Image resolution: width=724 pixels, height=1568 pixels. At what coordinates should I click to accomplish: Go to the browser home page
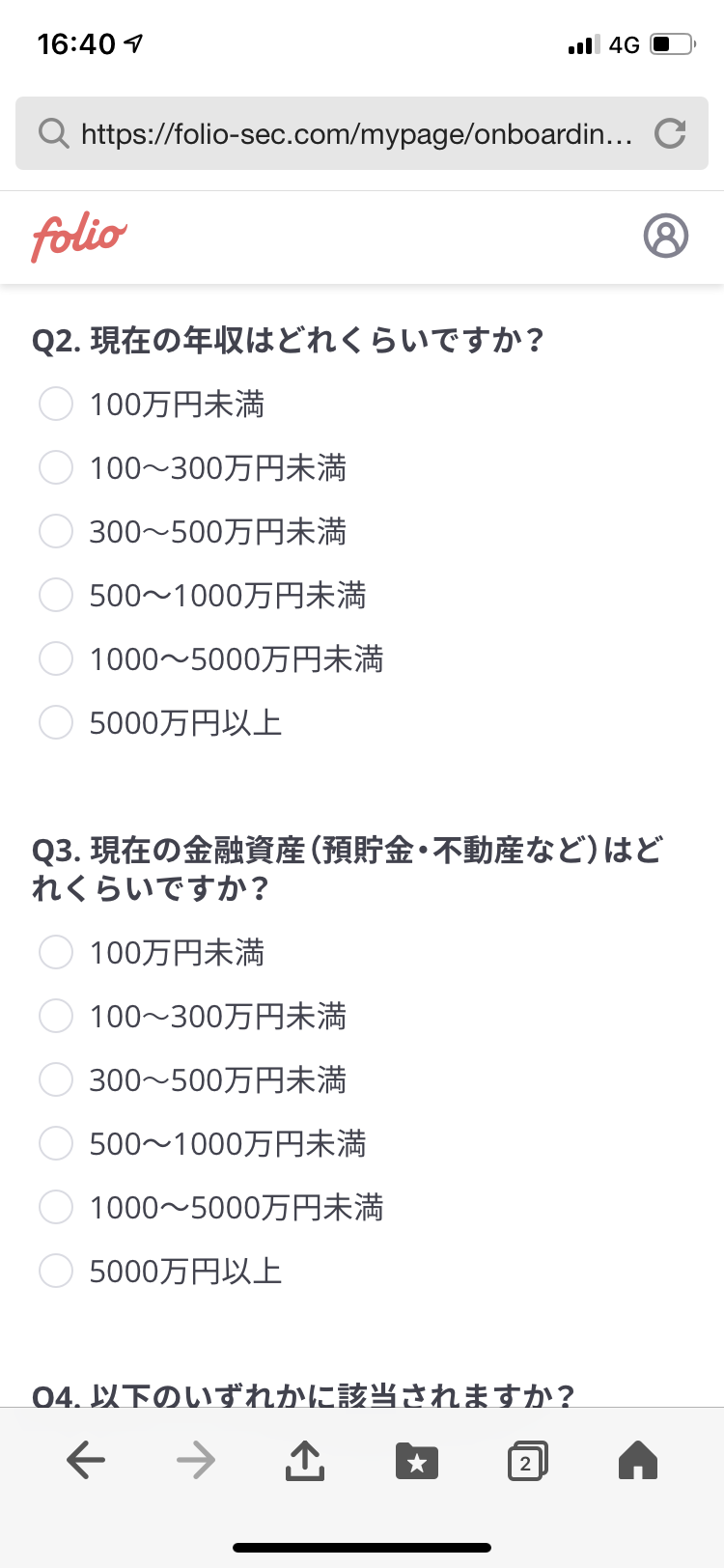tap(637, 1460)
